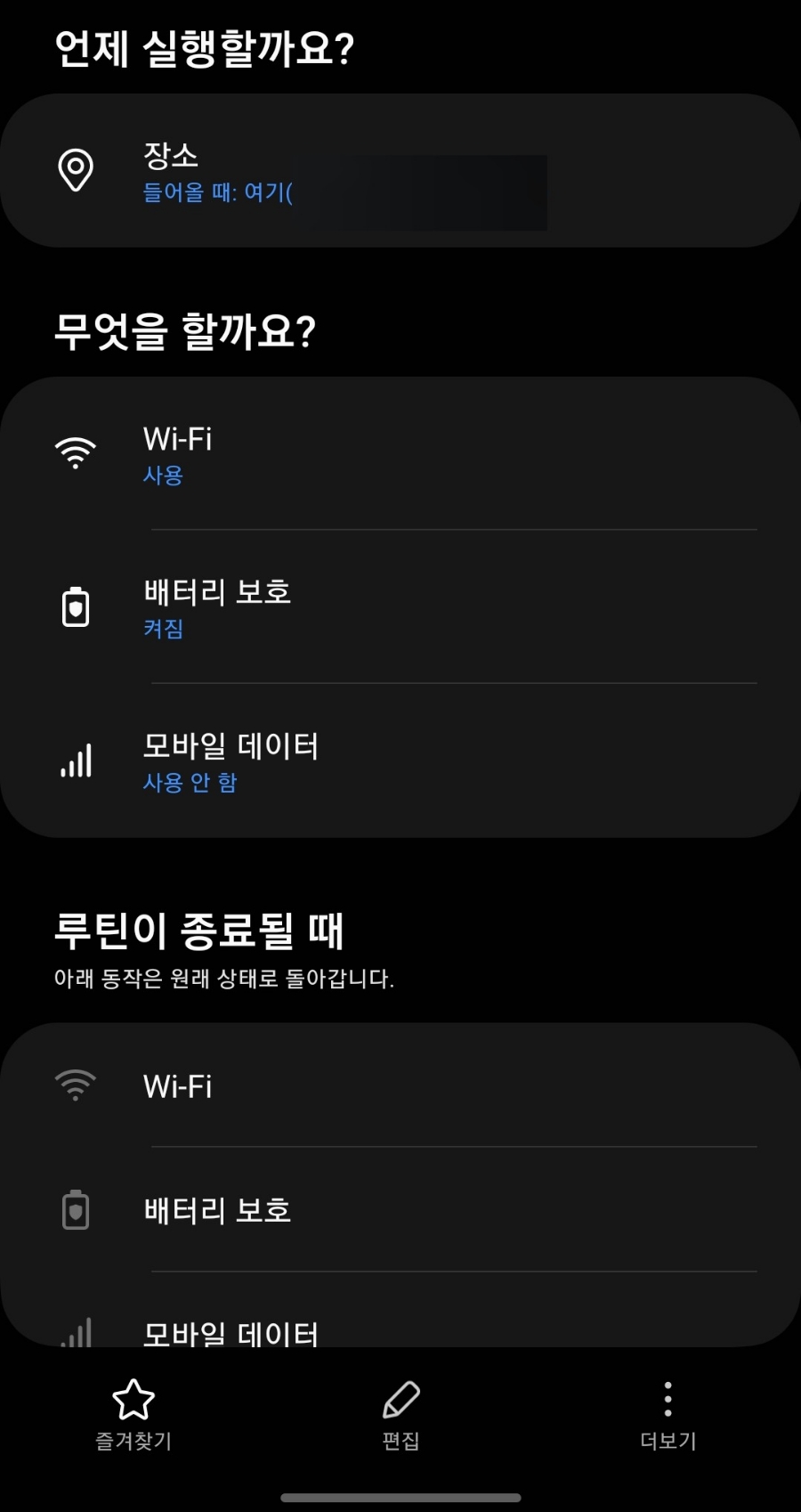Open the Wi-Fi 사용 action

[400, 454]
